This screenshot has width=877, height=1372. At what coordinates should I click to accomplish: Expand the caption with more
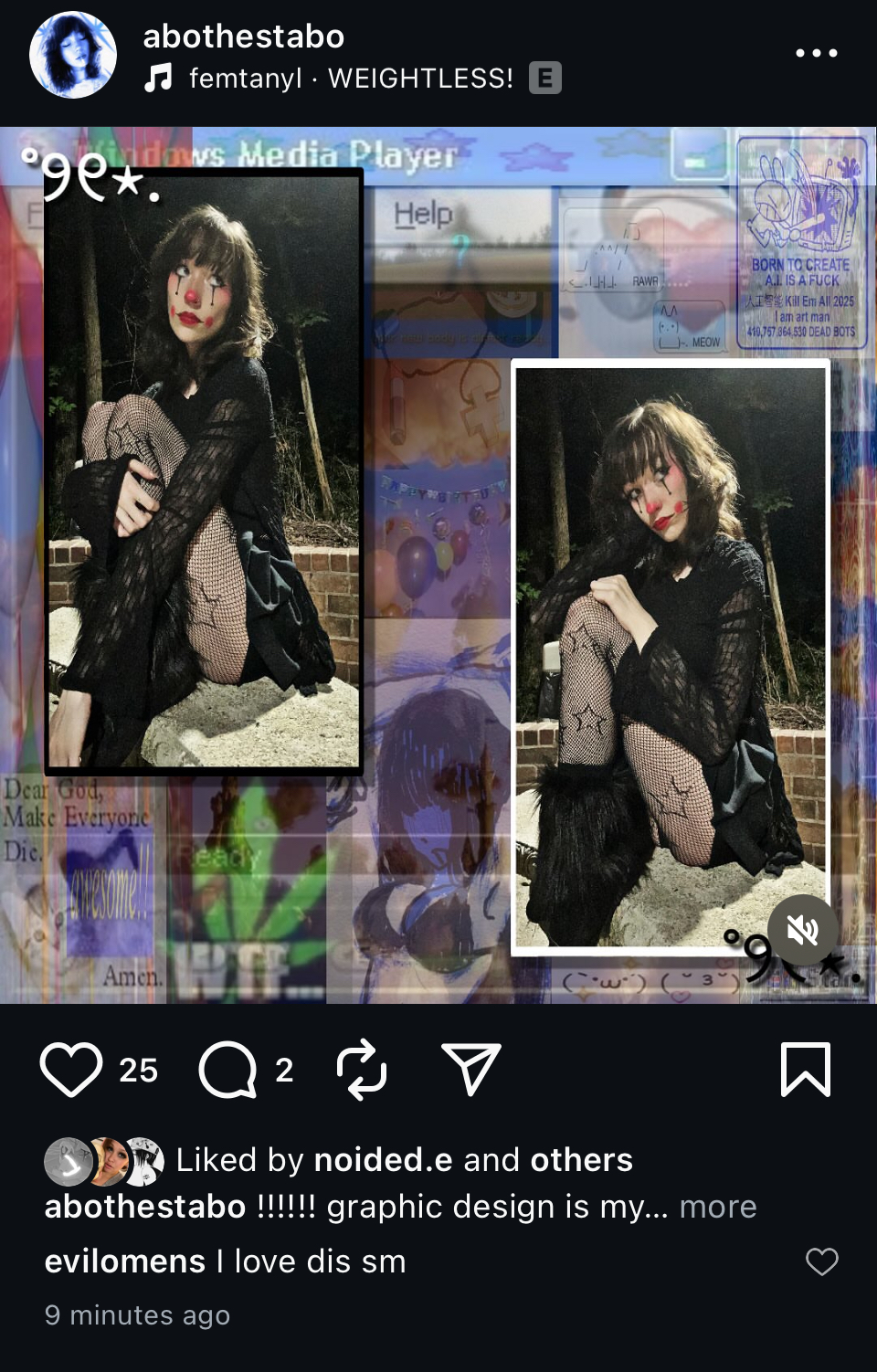pyautogui.click(x=718, y=1207)
